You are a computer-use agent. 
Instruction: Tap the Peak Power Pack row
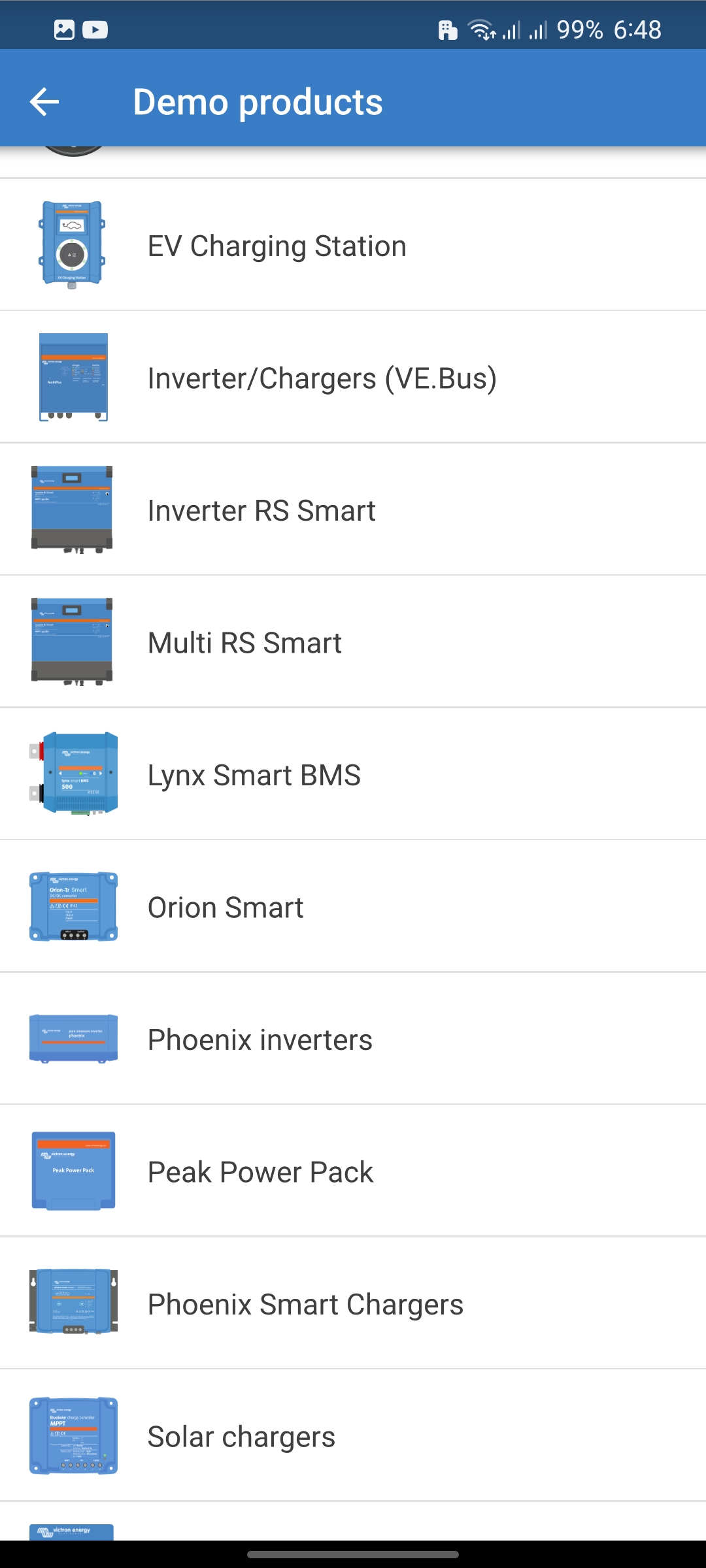[353, 1171]
